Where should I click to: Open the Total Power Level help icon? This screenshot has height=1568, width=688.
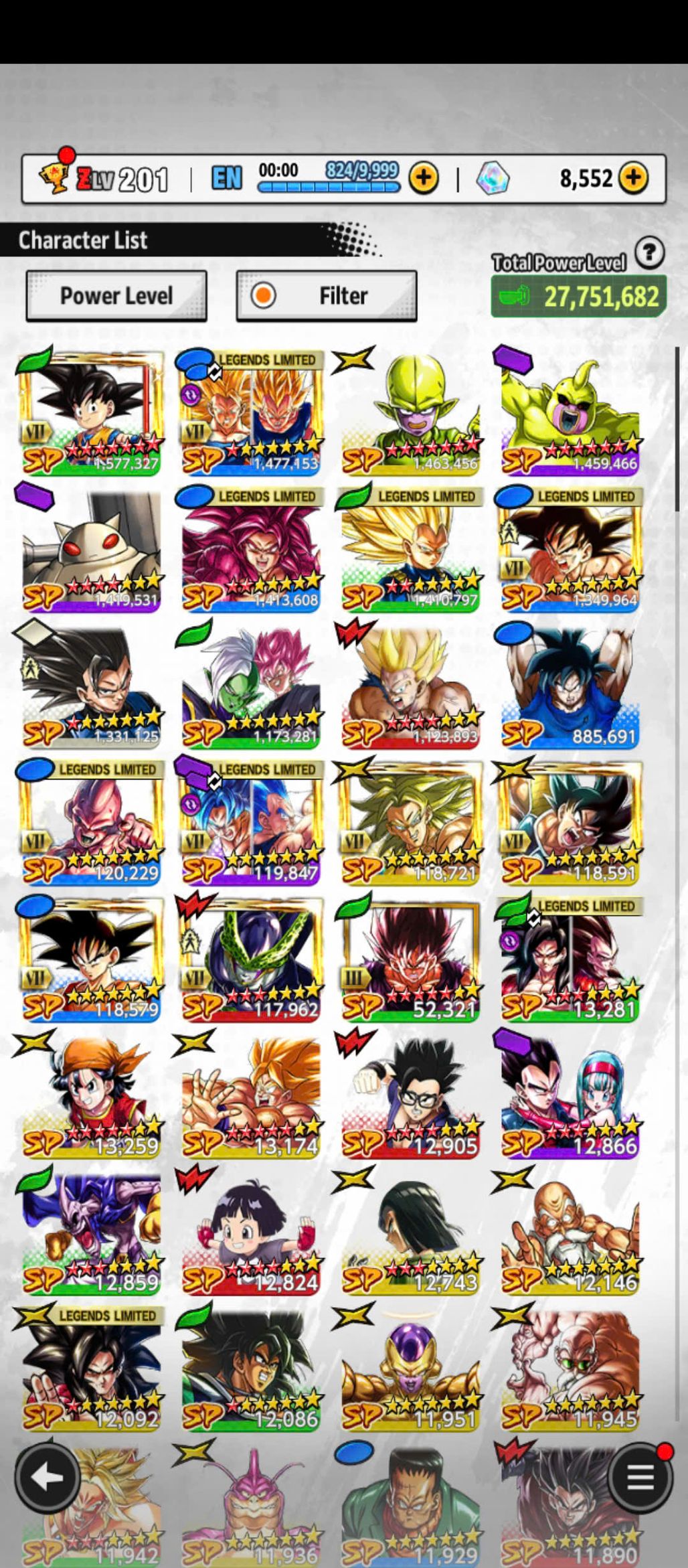pos(649,253)
